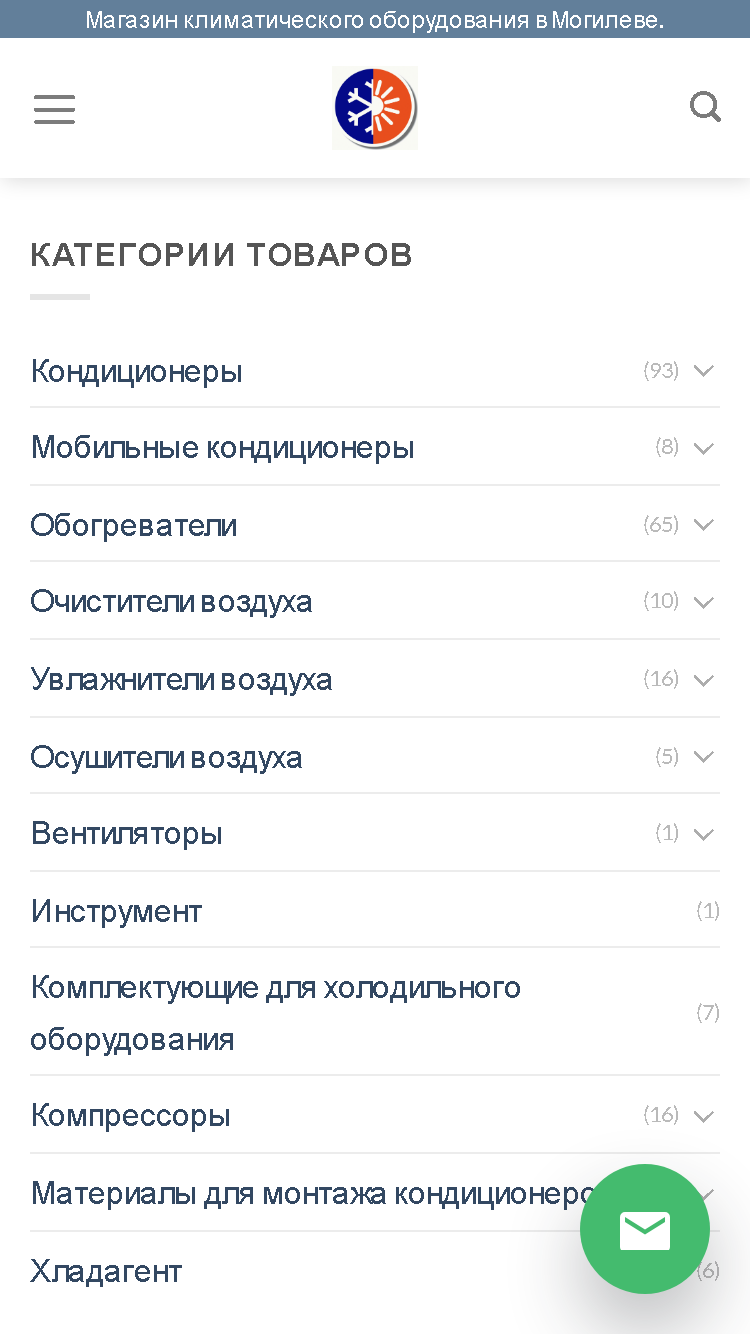Screen dimensions: 750x1334
Task: Open the Компрессоры category
Action: [x=131, y=1115]
